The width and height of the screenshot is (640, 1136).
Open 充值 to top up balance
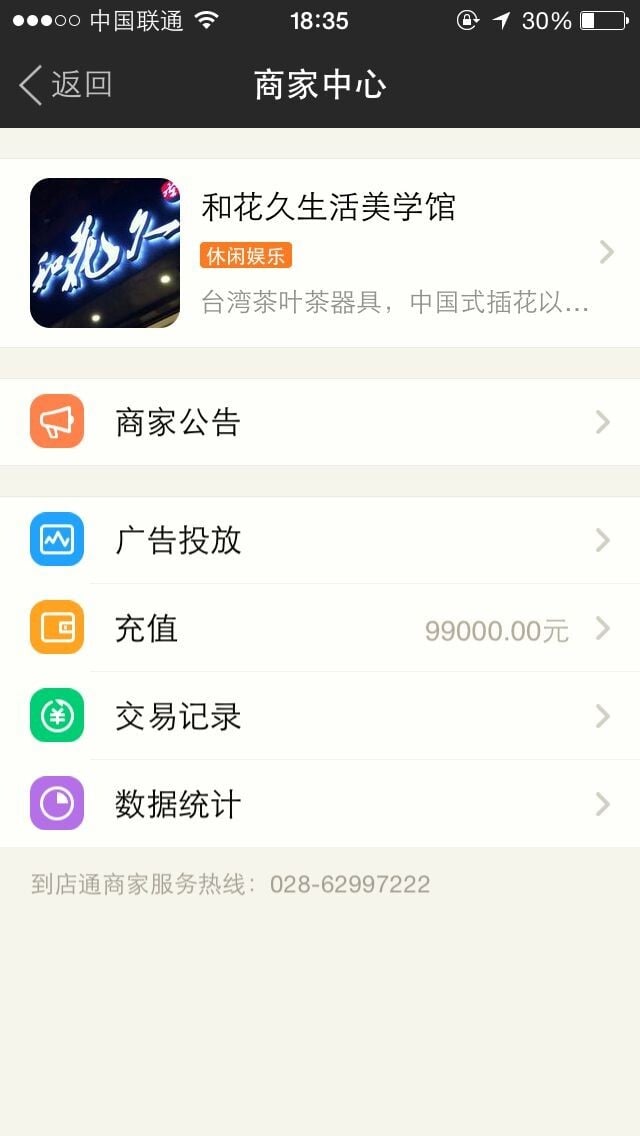tap(320, 629)
